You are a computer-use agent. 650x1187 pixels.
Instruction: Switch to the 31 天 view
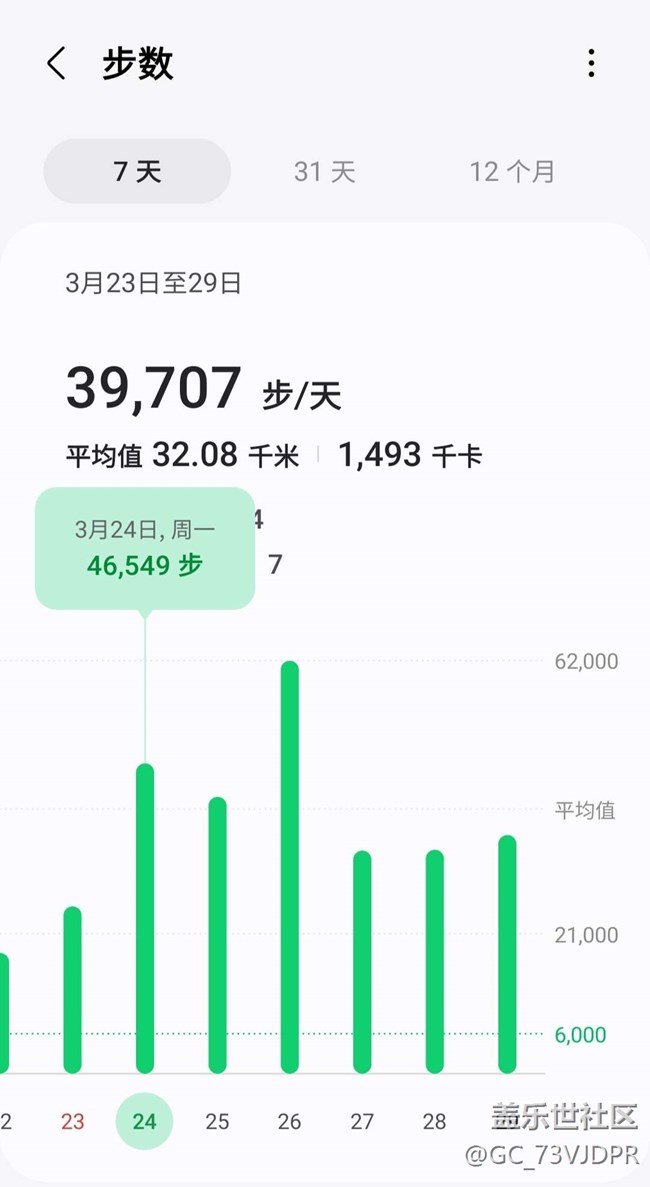[x=325, y=172]
